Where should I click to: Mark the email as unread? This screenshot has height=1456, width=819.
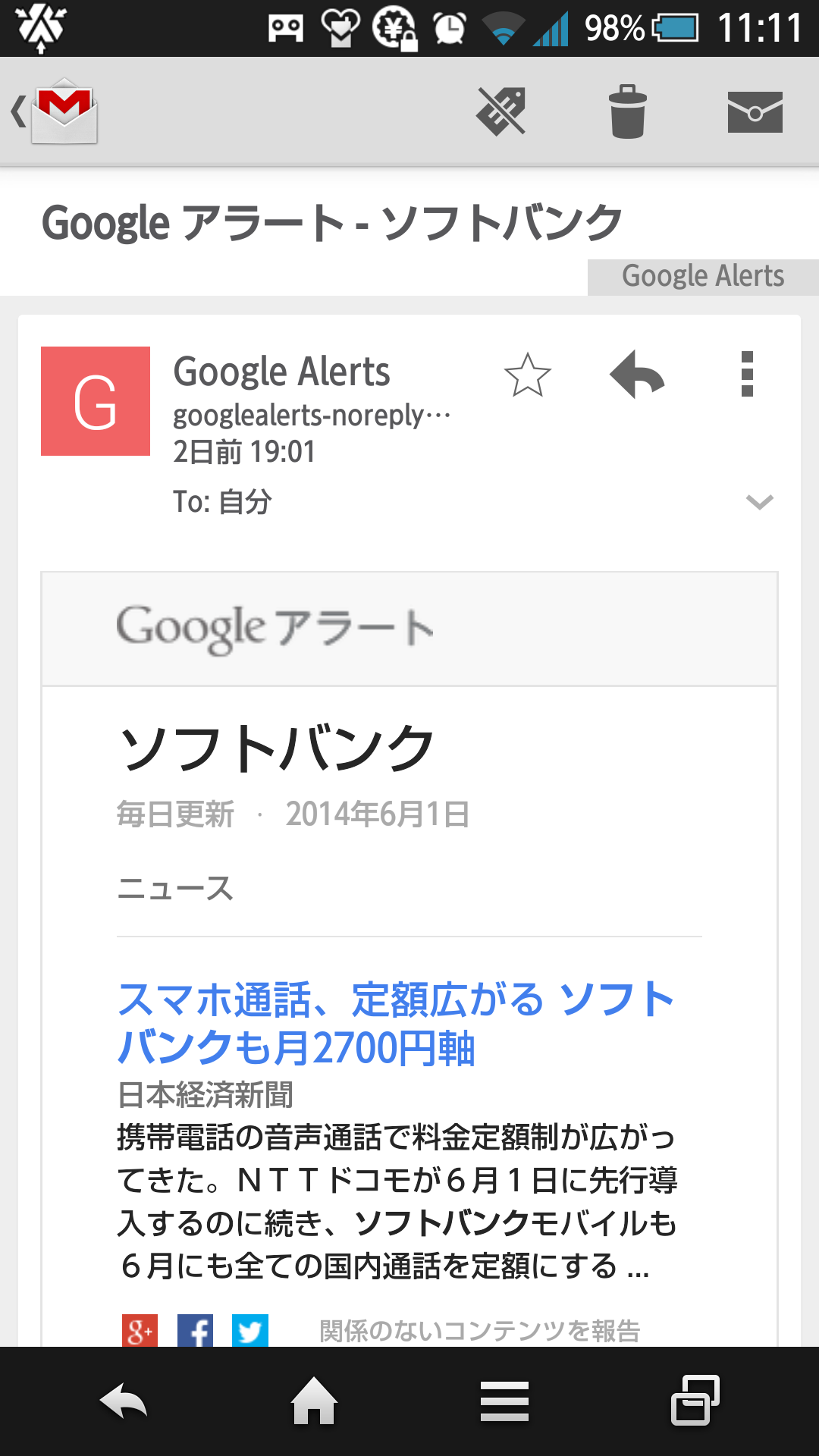tap(755, 111)
